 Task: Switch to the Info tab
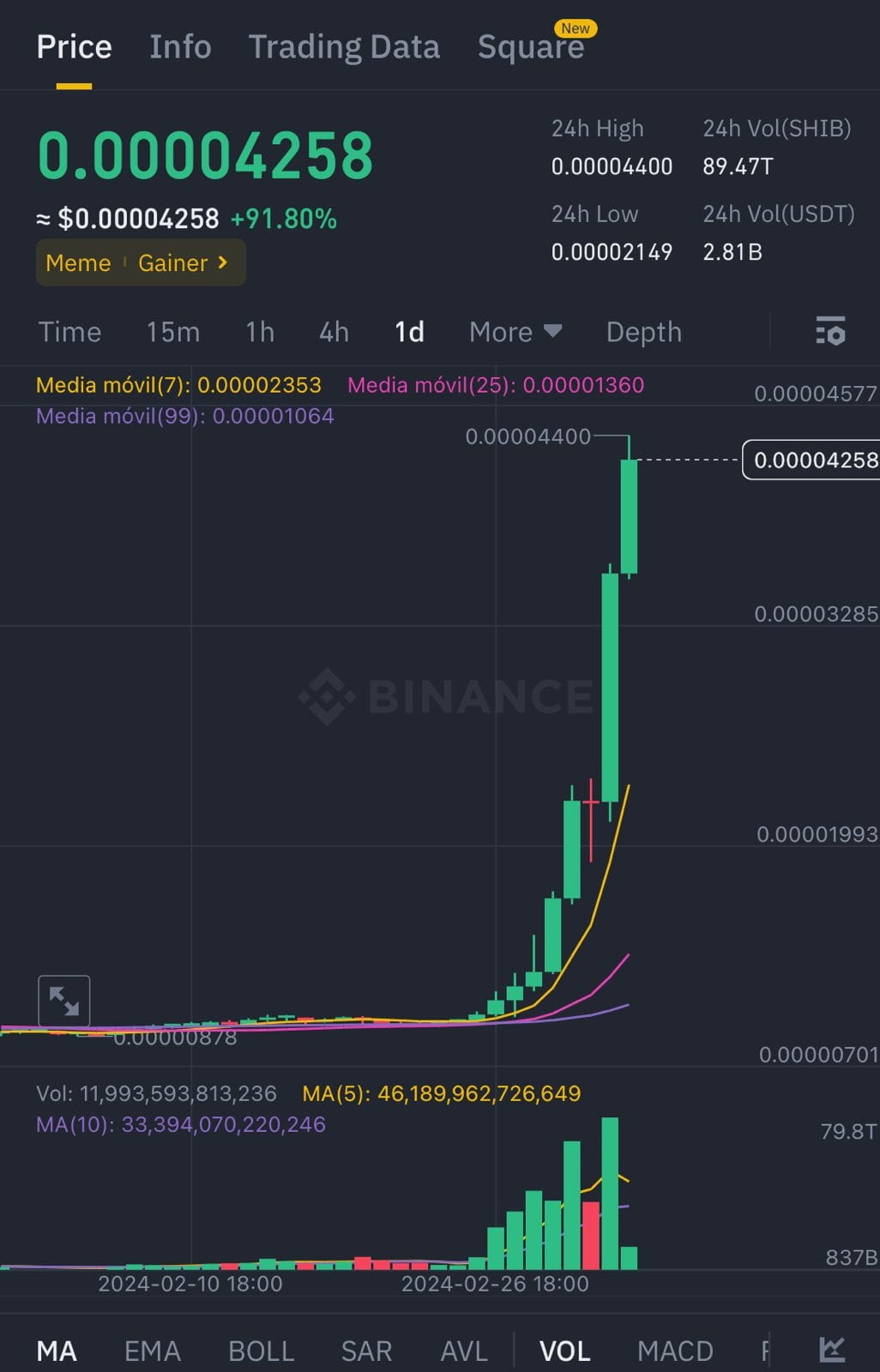(x=180, y=47)
